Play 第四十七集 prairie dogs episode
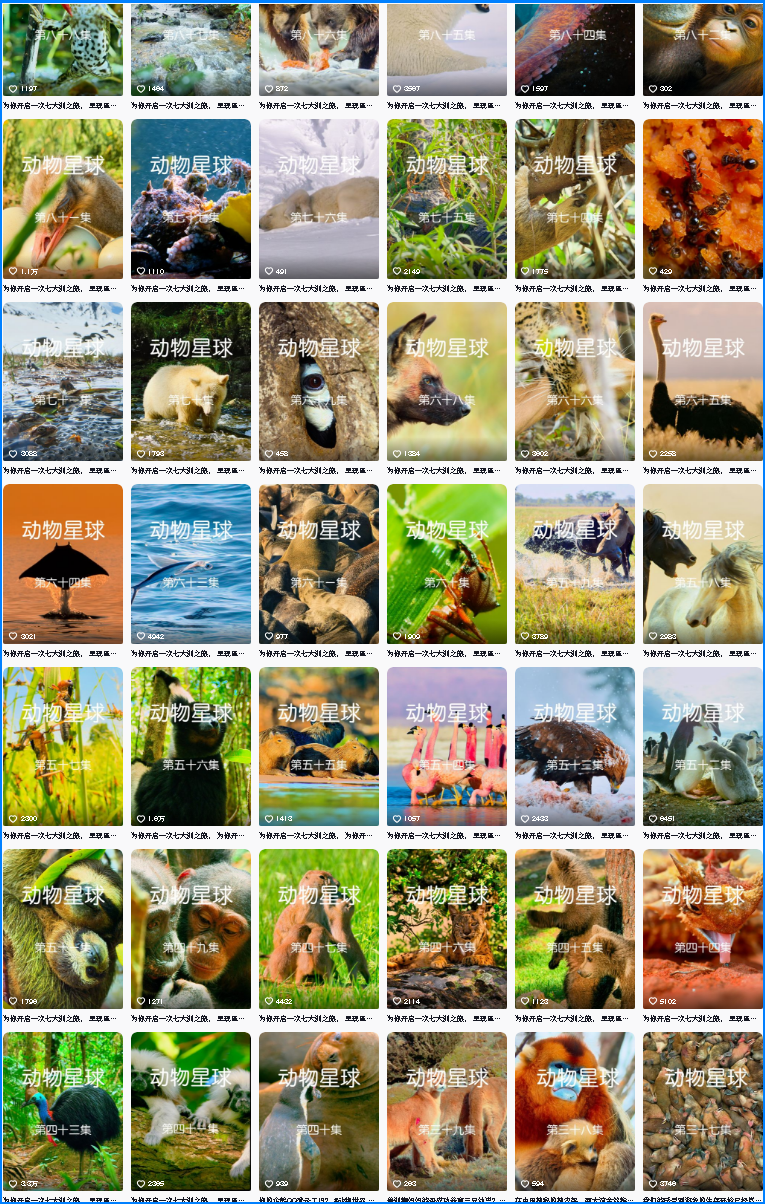This screenshot has width=765, height=1204. 319,929
